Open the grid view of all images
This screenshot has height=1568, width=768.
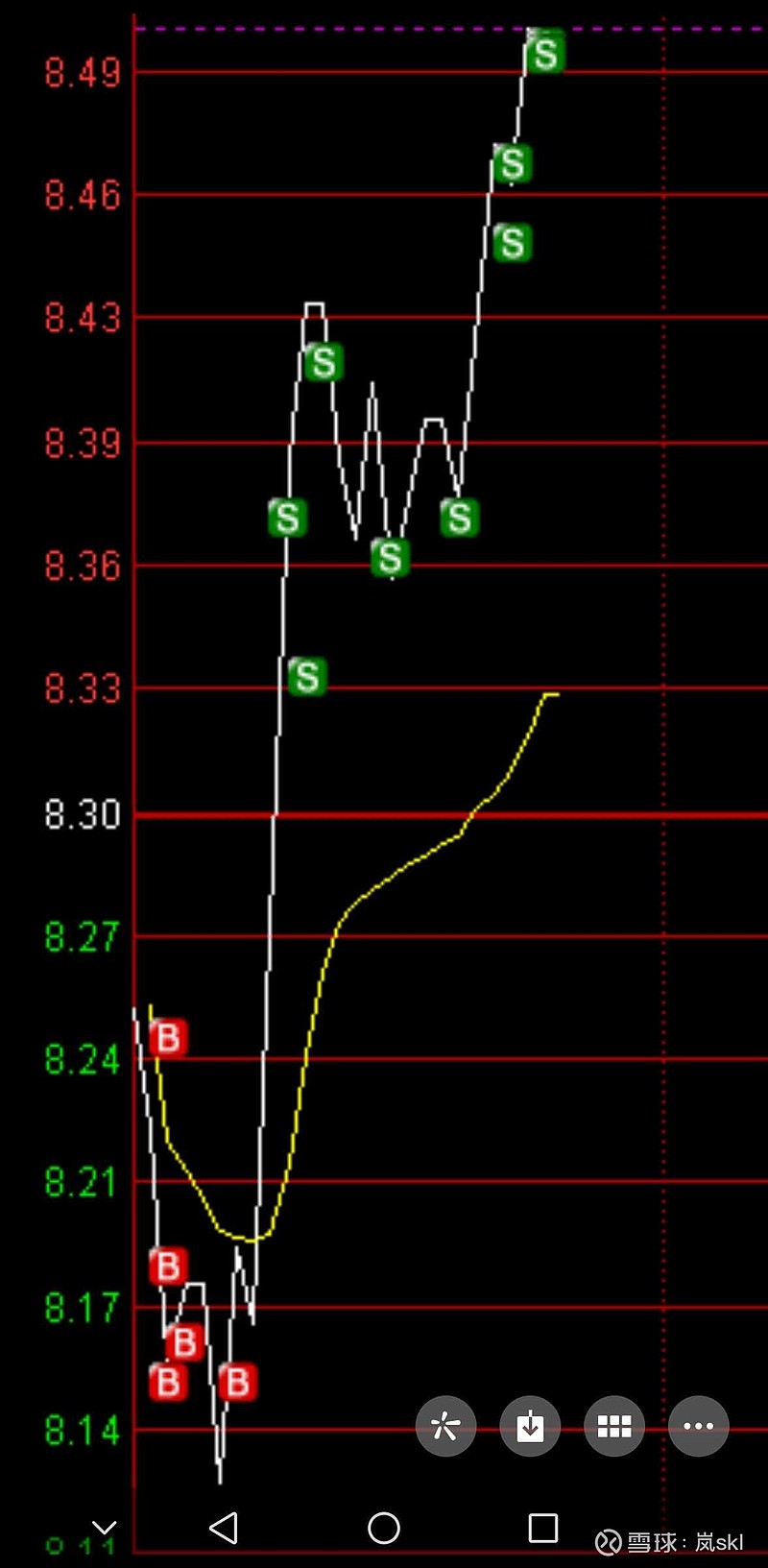point(614,1426)
